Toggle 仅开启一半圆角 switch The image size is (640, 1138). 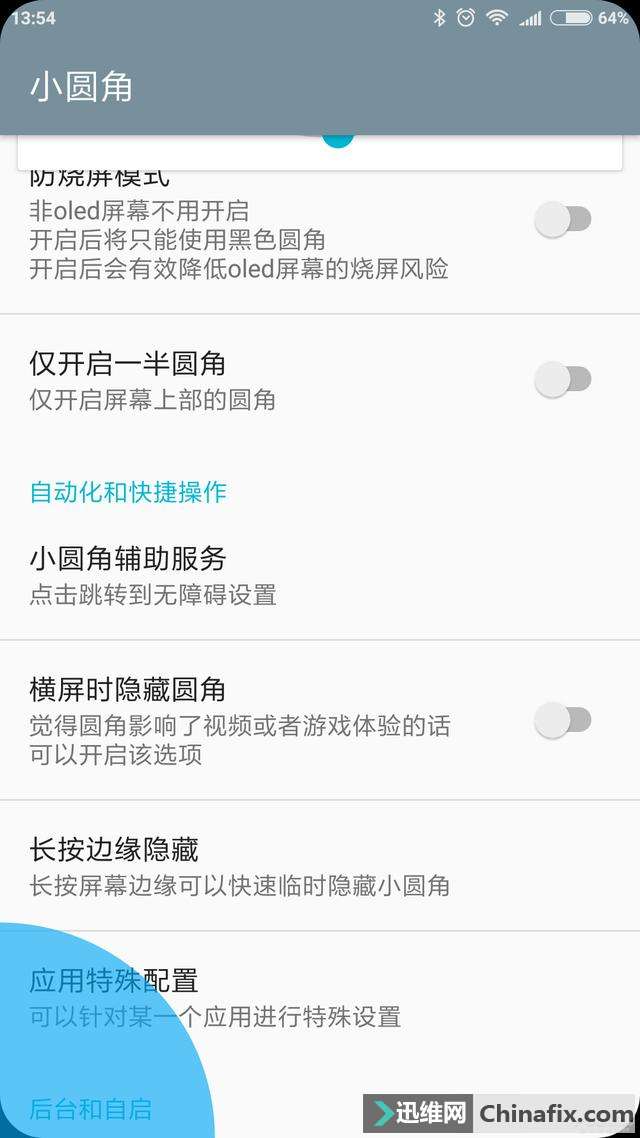click(x=563, y=379)
